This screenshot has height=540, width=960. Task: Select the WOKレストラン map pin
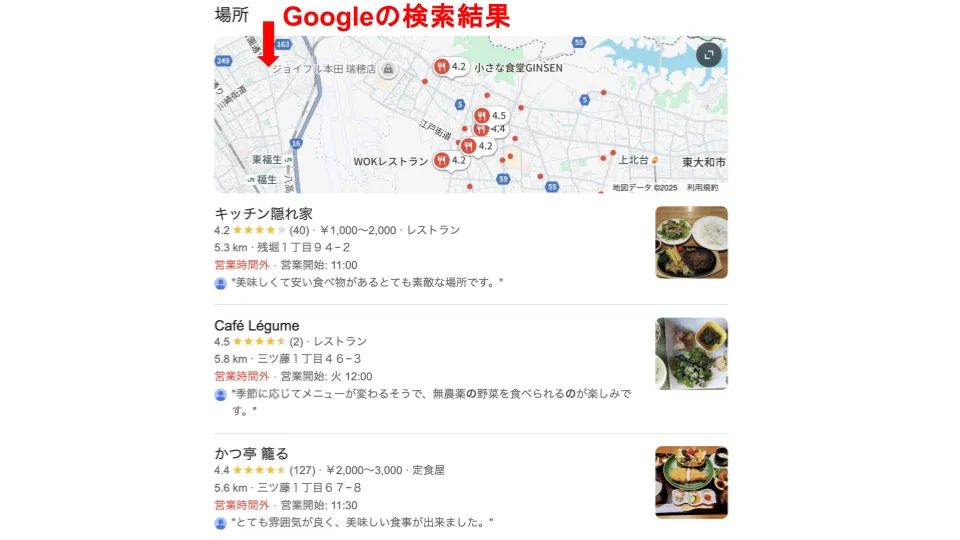point(442,161)
